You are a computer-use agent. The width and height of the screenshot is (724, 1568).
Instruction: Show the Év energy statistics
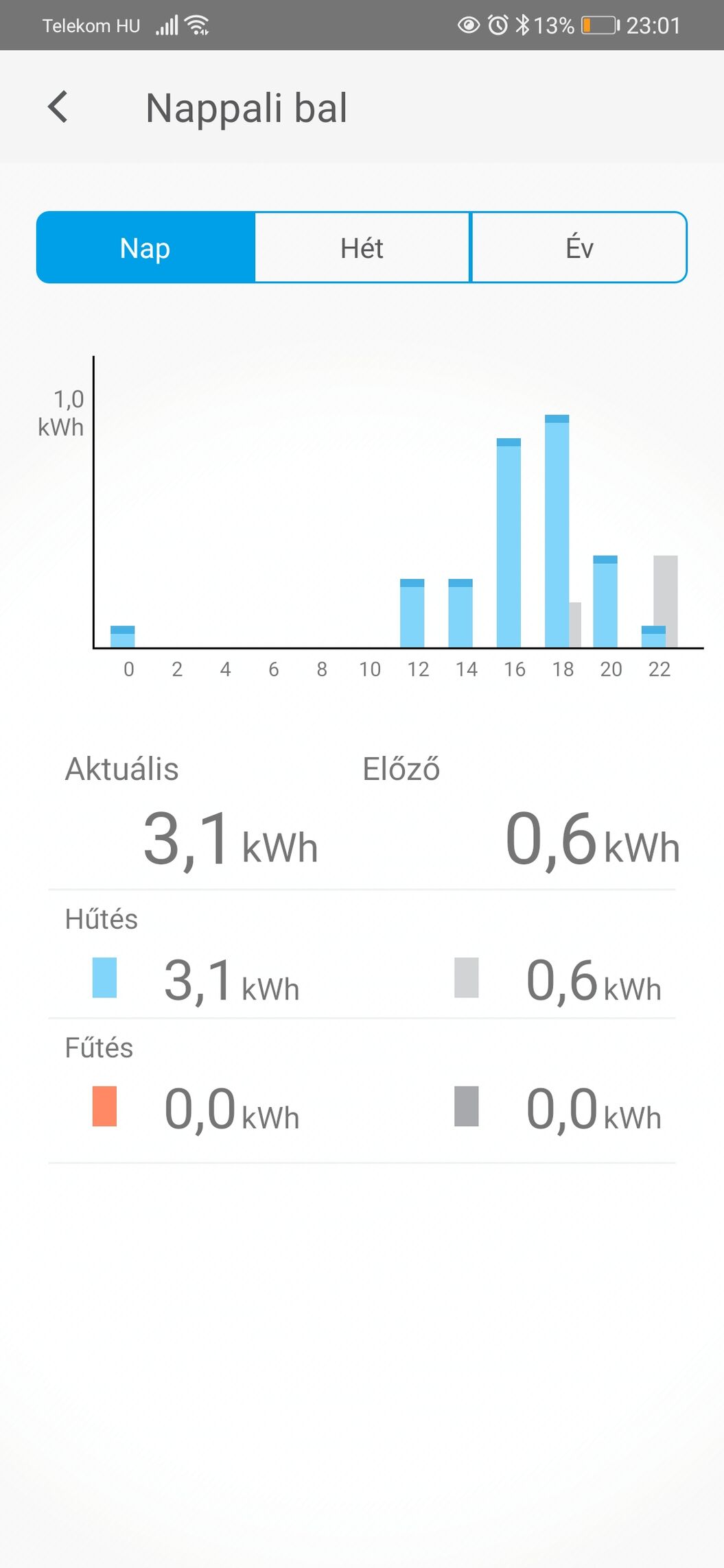click(x=579, y=247)
